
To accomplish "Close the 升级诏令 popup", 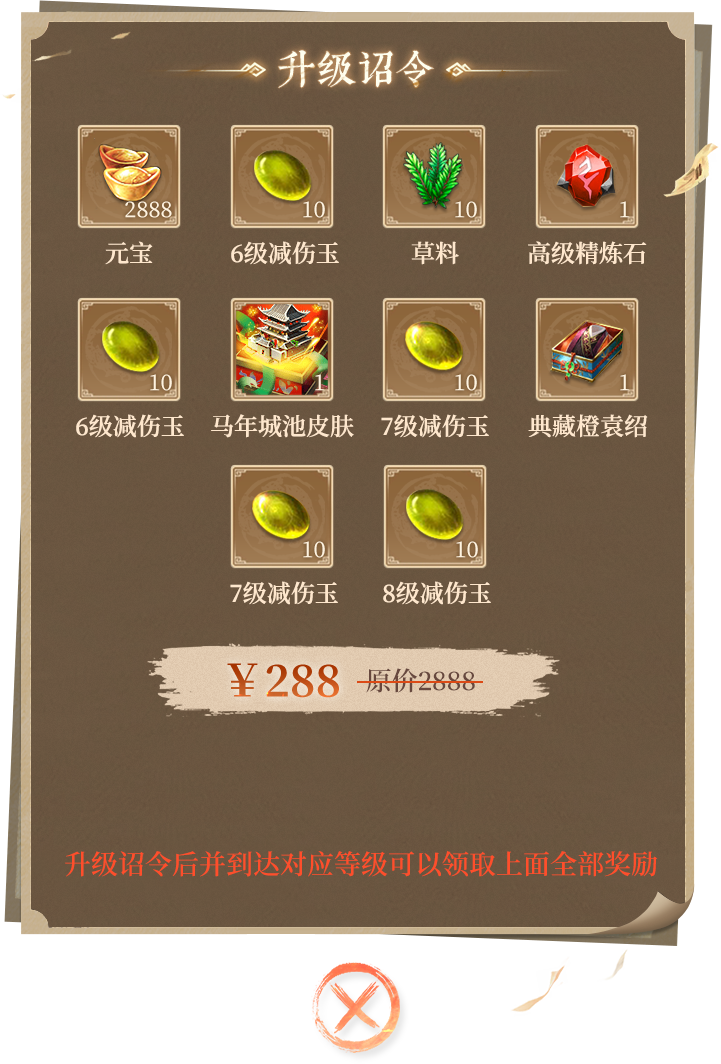I will 354,1006.
